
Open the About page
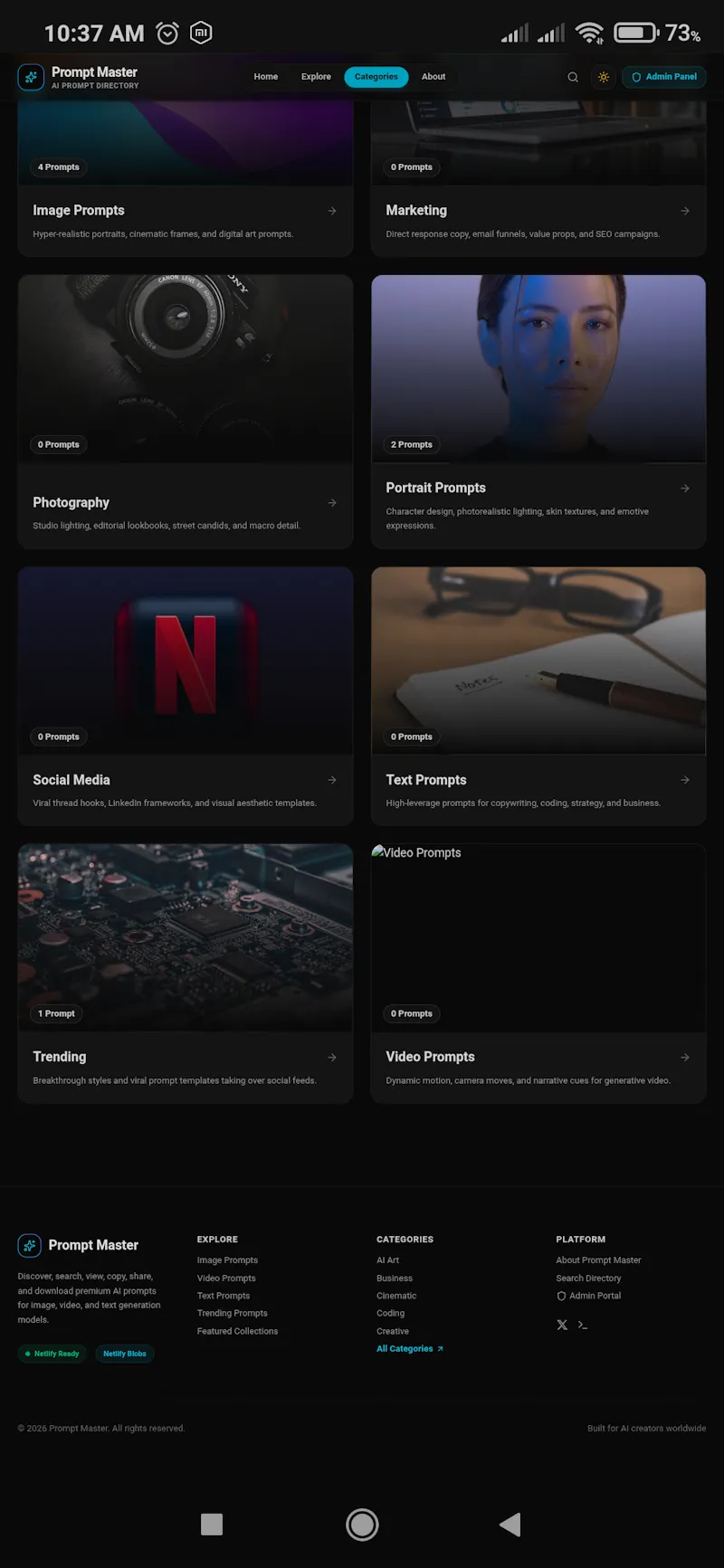433,77
